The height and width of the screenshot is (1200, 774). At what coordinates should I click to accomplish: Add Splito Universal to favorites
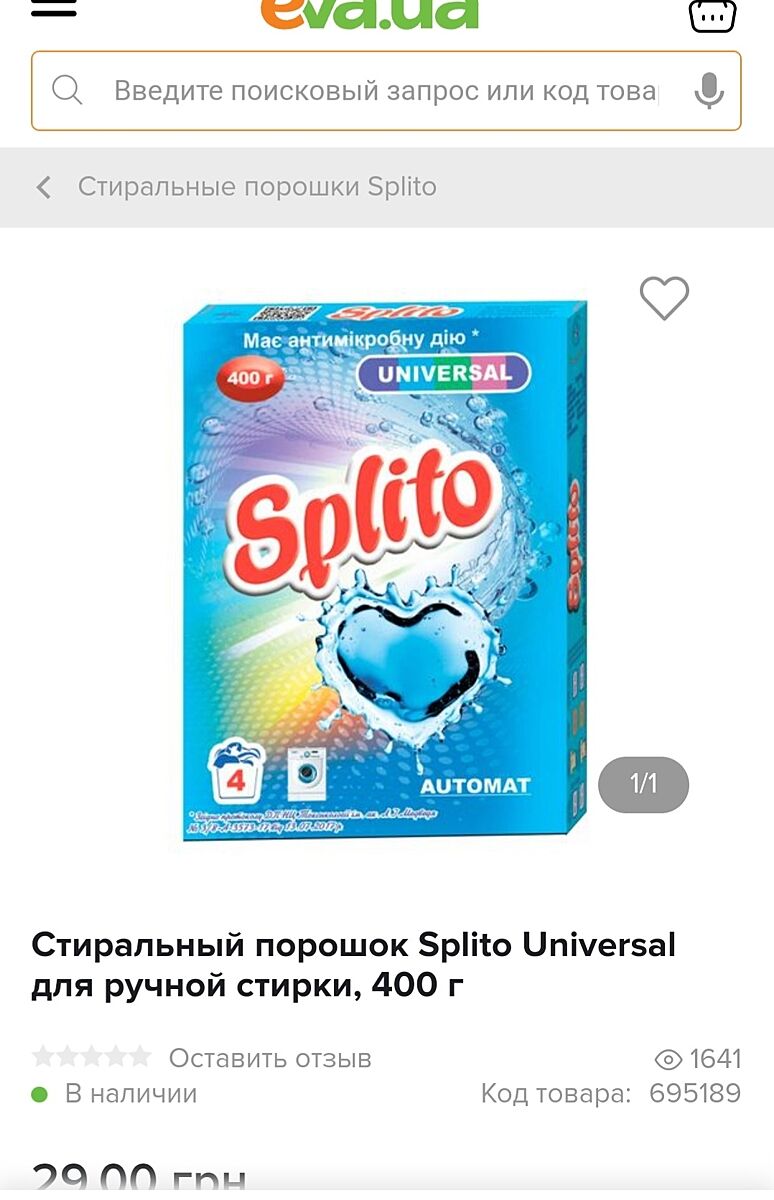click(x=664, y=297)
